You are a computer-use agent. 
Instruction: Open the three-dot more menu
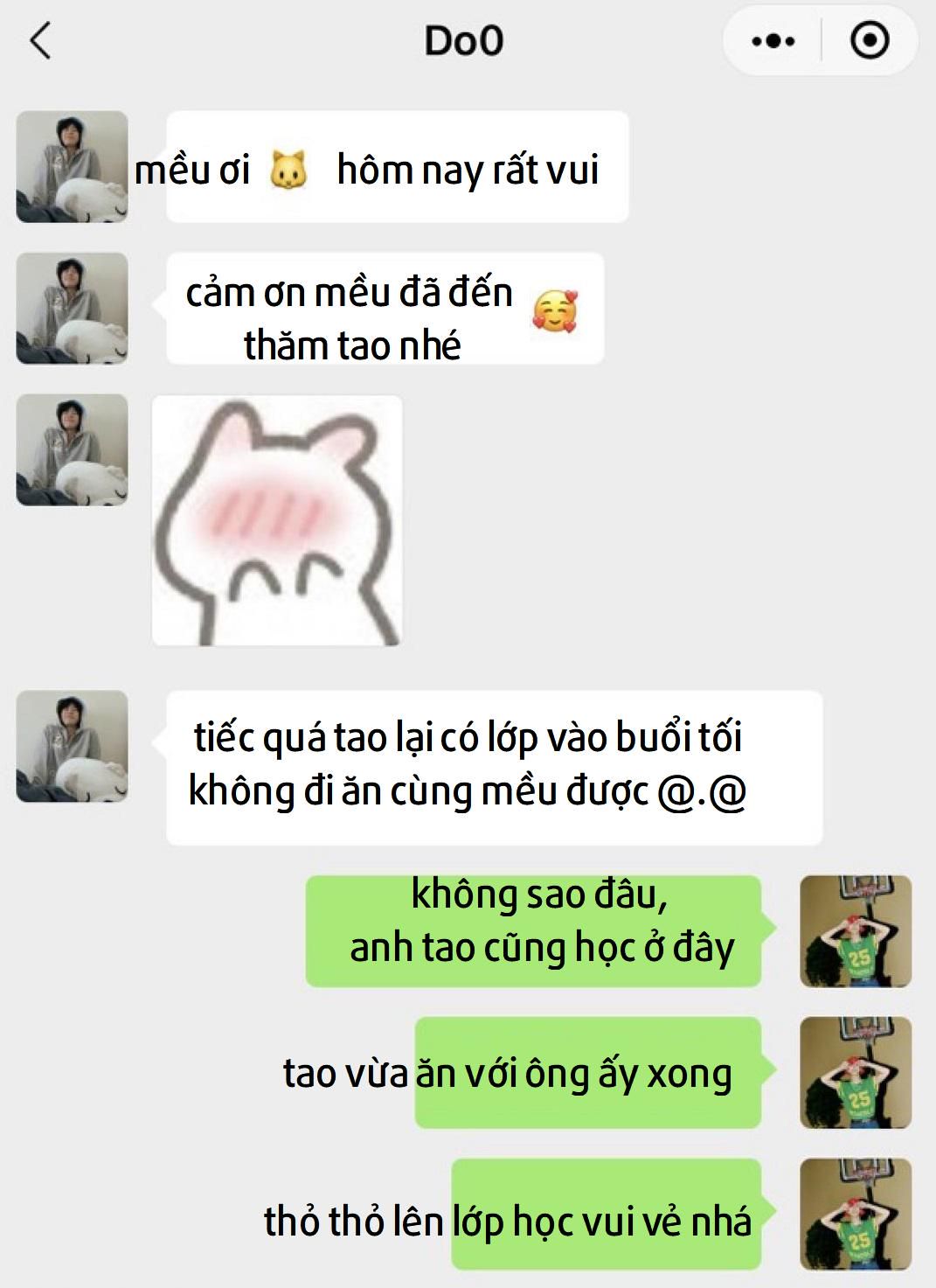coord(773,41)
